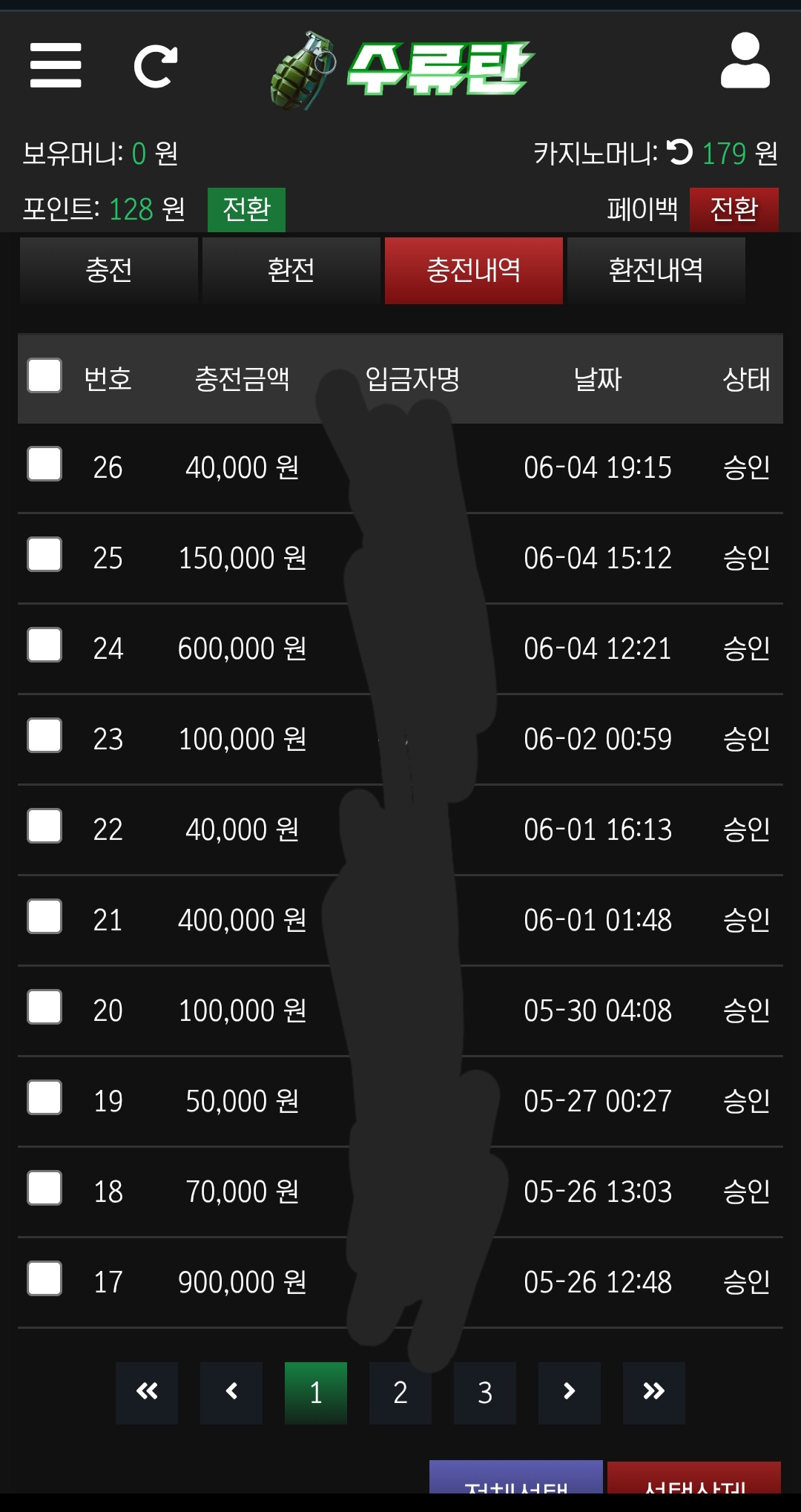Switch to the 환전 tab
801x1512 pixels.
coord(291,270)
